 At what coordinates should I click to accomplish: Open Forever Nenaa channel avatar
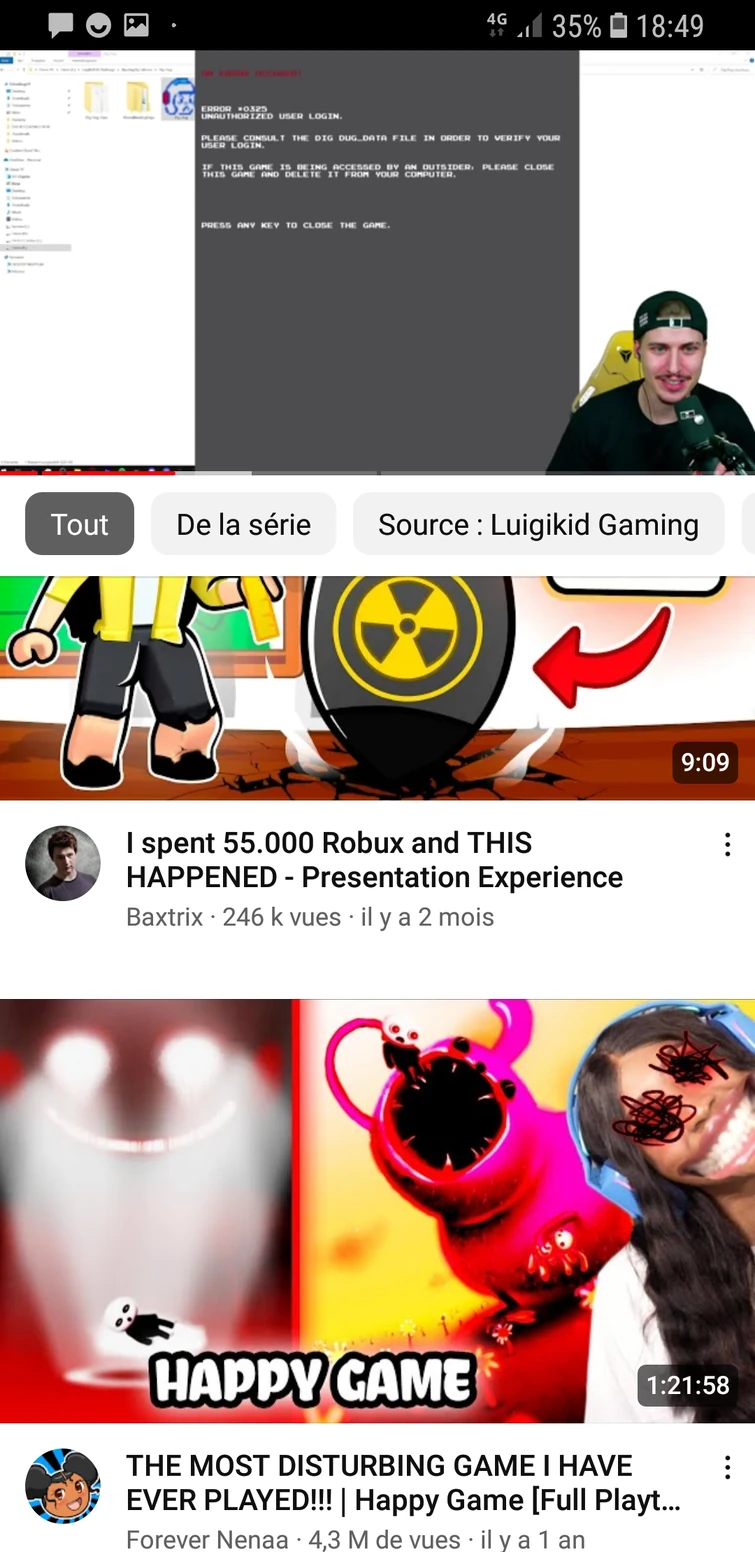(63, 1486)
